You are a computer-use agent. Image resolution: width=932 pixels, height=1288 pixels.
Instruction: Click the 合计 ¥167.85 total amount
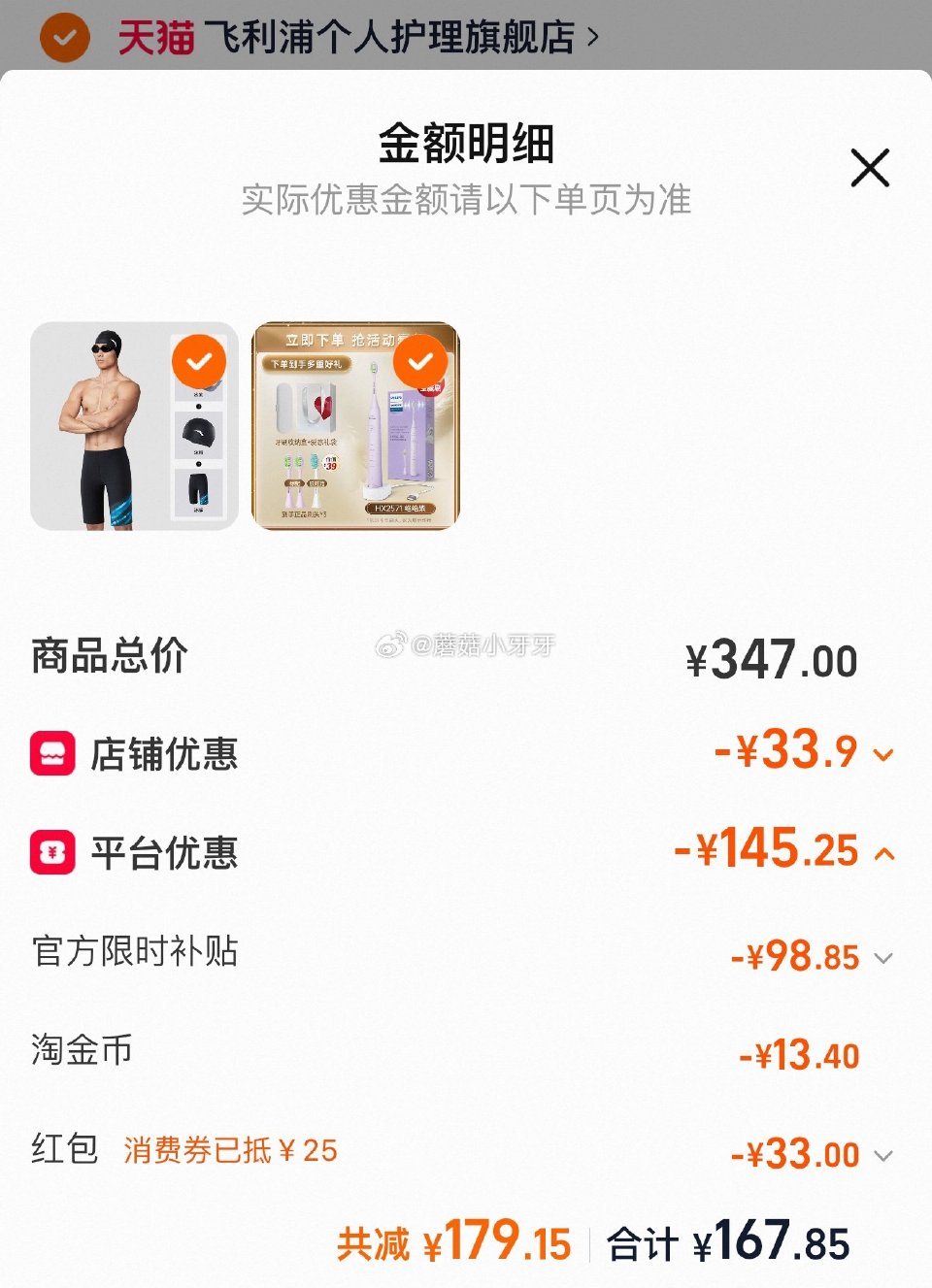(728, 1242)
